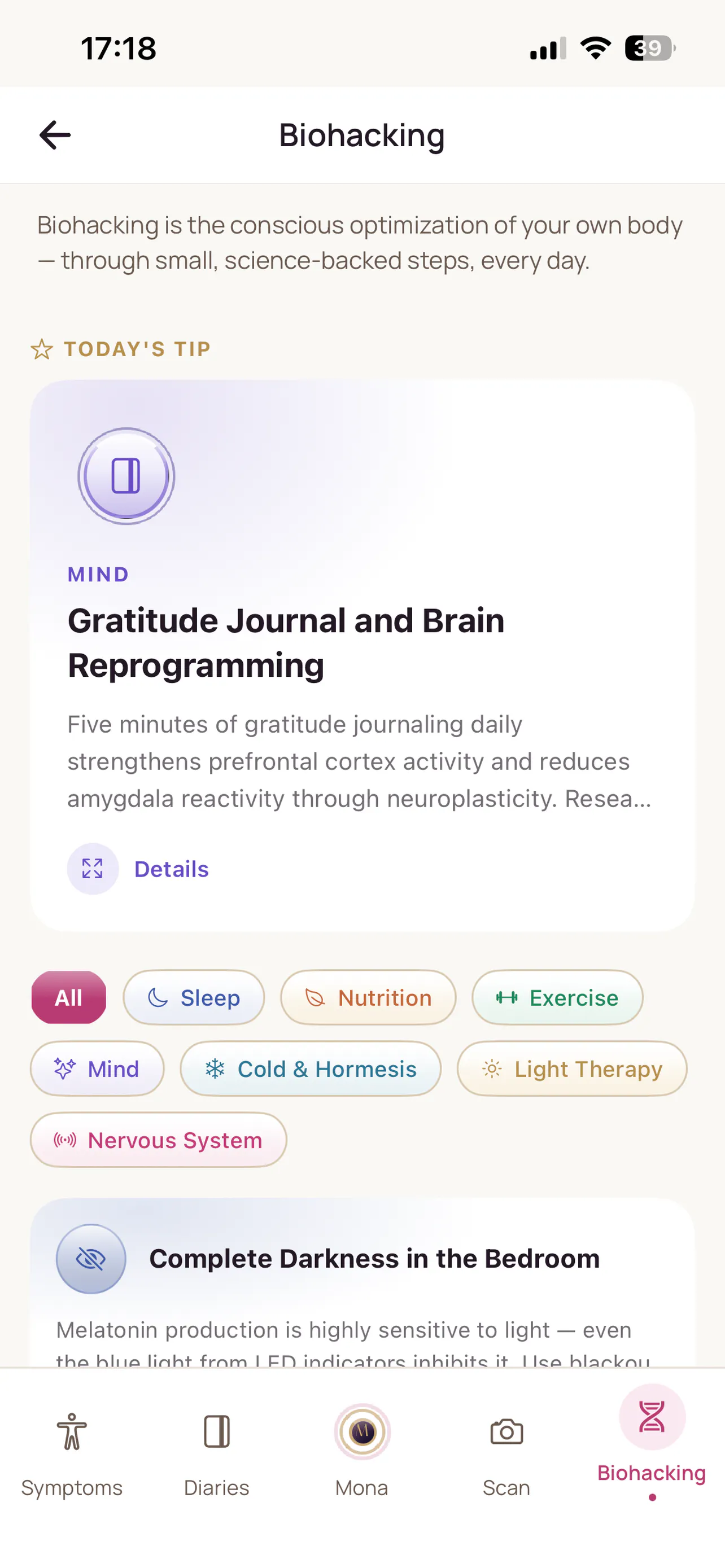This screenshot has width=725, height=1568.
Task: Show Exercise tips only
Action: click(x=557, y=997)
